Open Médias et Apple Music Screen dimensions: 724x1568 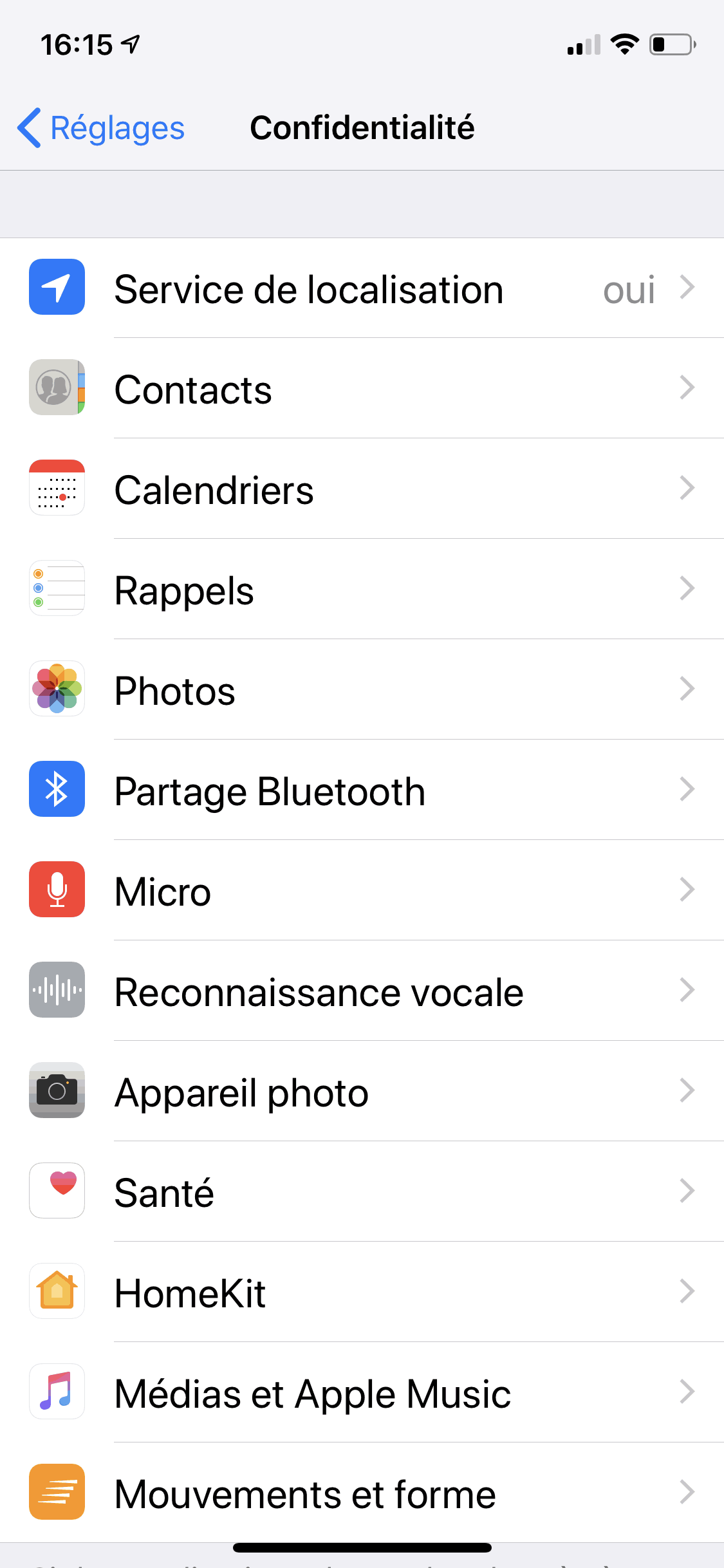coord(362,1393)
